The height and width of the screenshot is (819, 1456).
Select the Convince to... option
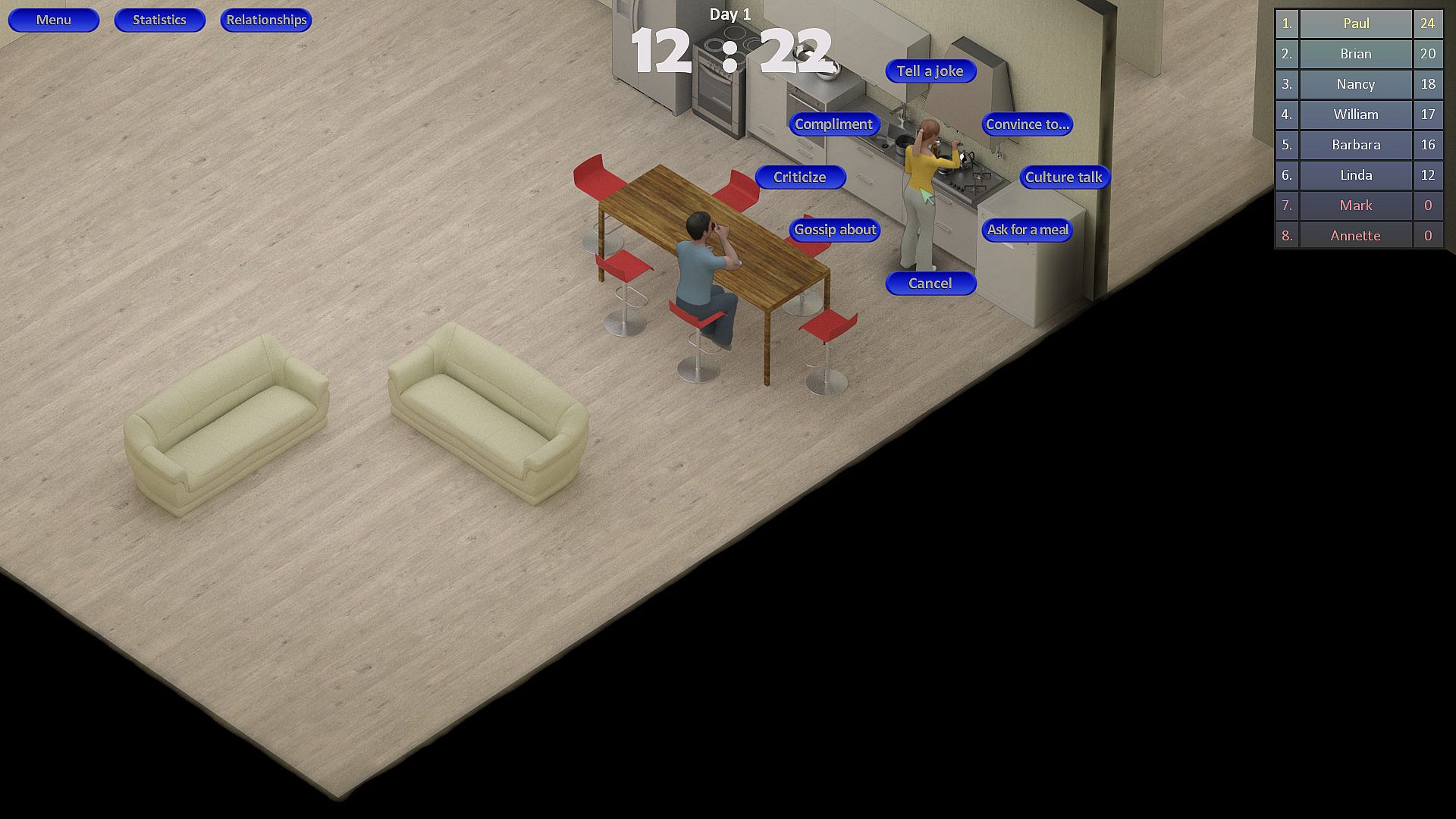(x=1028, y=124)
